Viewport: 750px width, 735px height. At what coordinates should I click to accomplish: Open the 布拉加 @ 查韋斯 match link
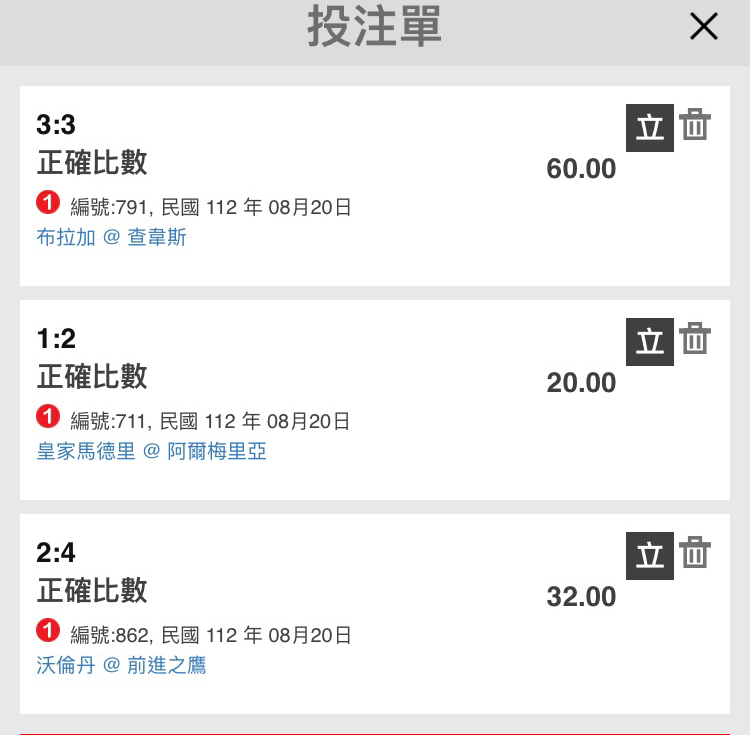[x=112, y=238]
